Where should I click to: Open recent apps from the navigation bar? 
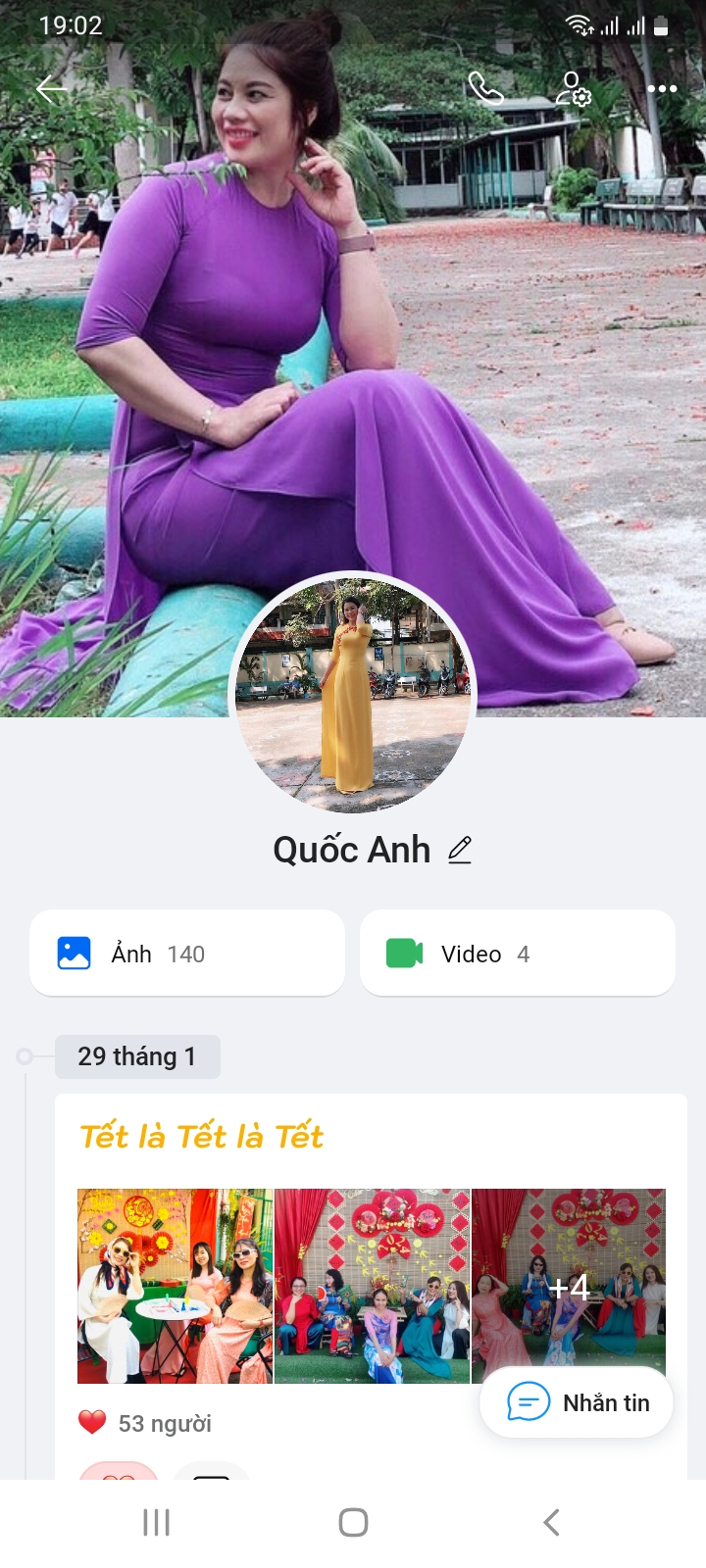(x=157, y=1522)
